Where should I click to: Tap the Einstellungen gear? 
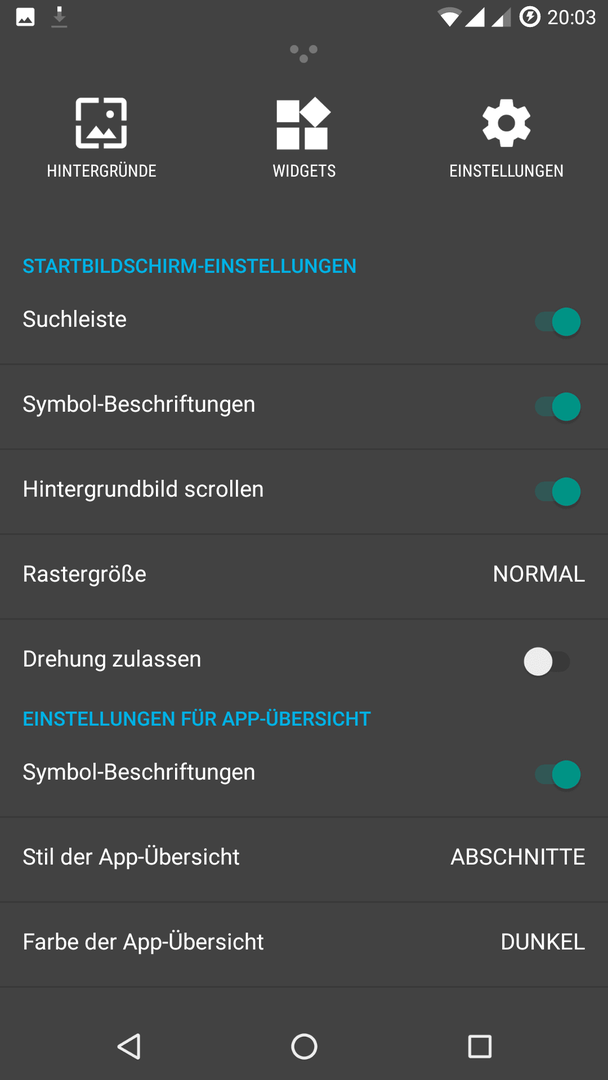[506, 138]
